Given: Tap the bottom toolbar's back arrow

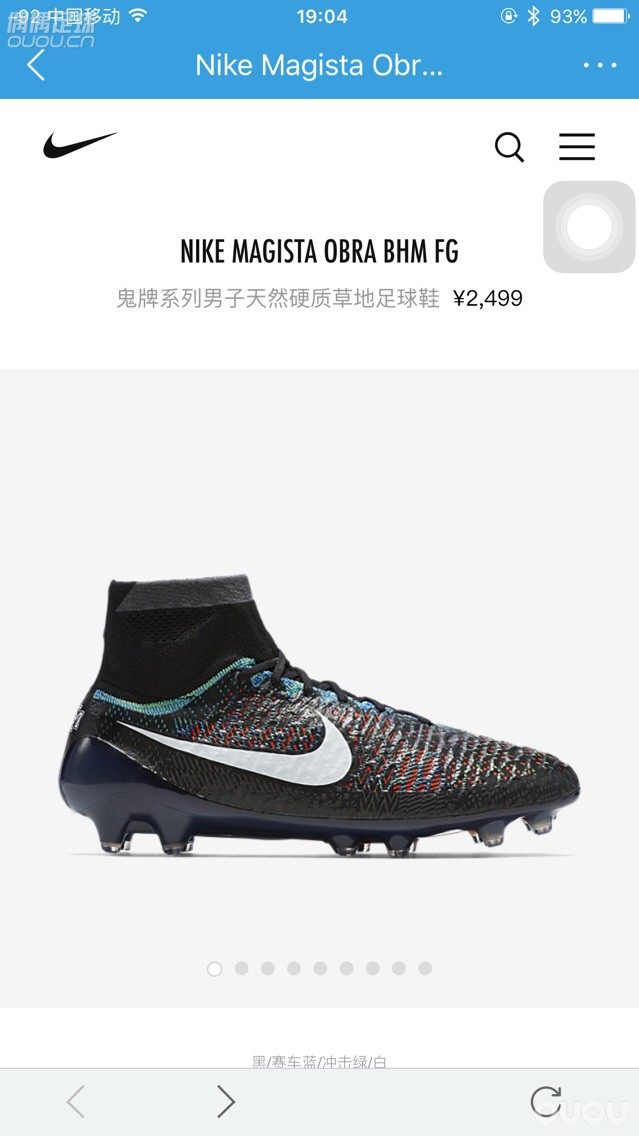Looking at the screenshot, I should (76, 1102).
